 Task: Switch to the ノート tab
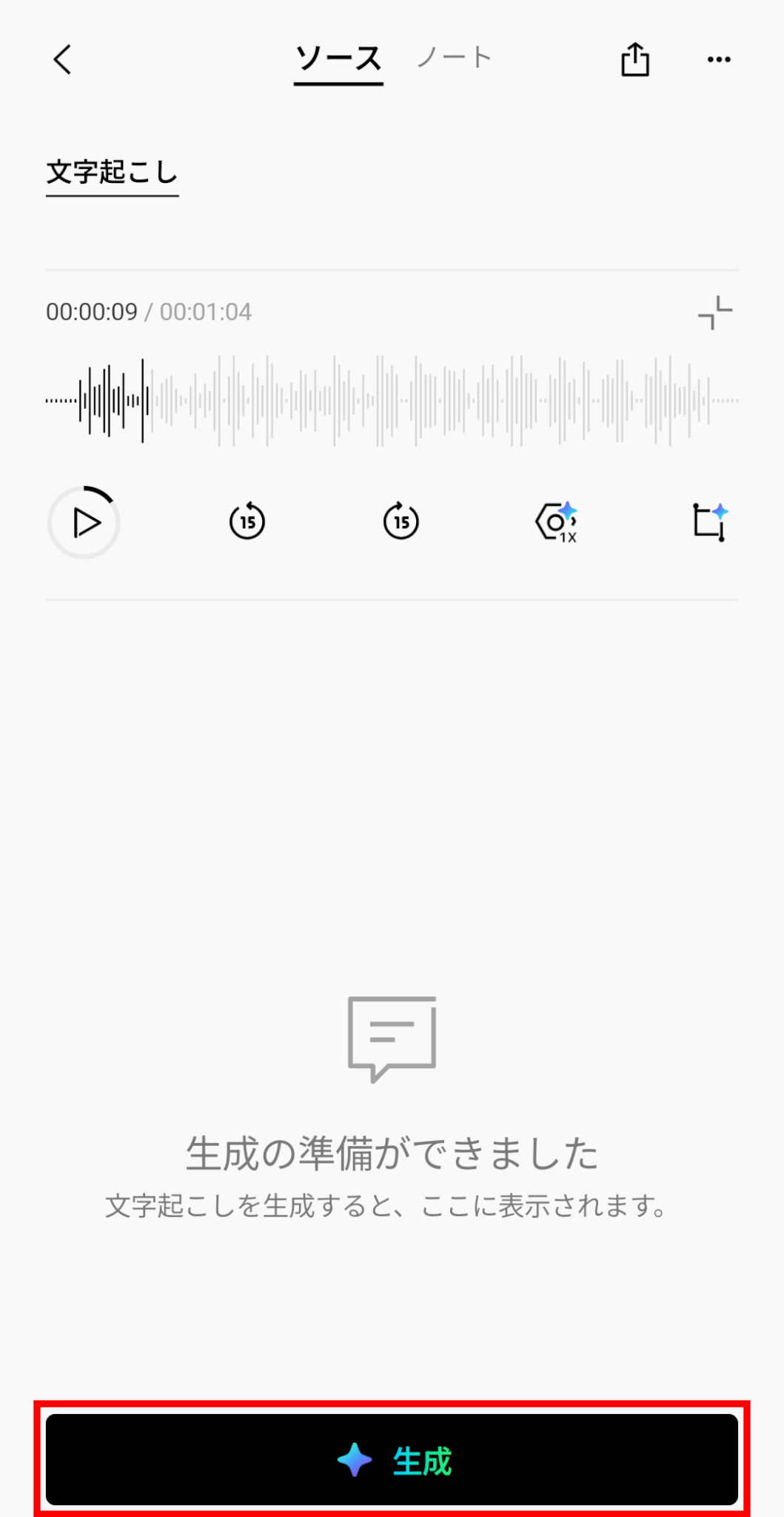(454, 58)
